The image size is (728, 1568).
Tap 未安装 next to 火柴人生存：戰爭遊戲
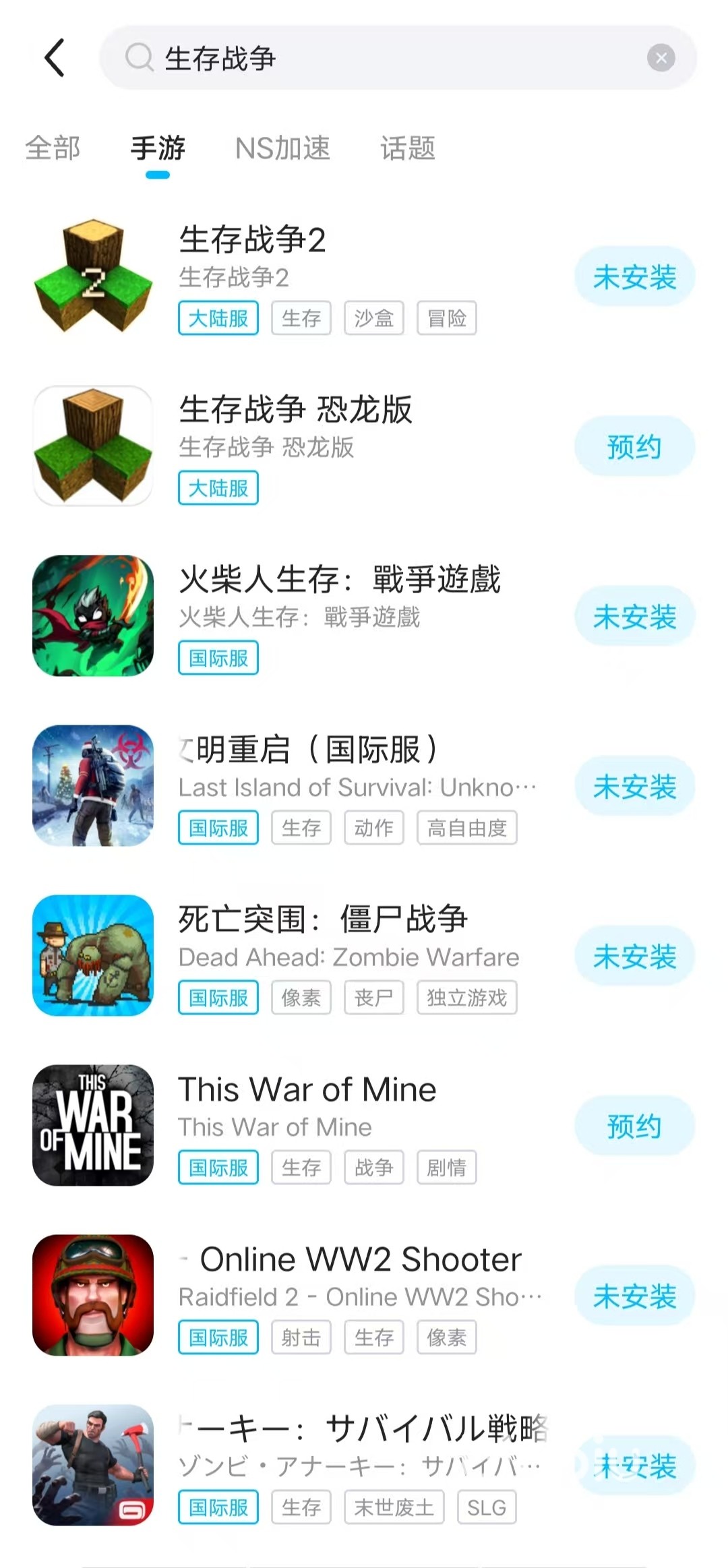pyautogui.click(x=634, y=617)
